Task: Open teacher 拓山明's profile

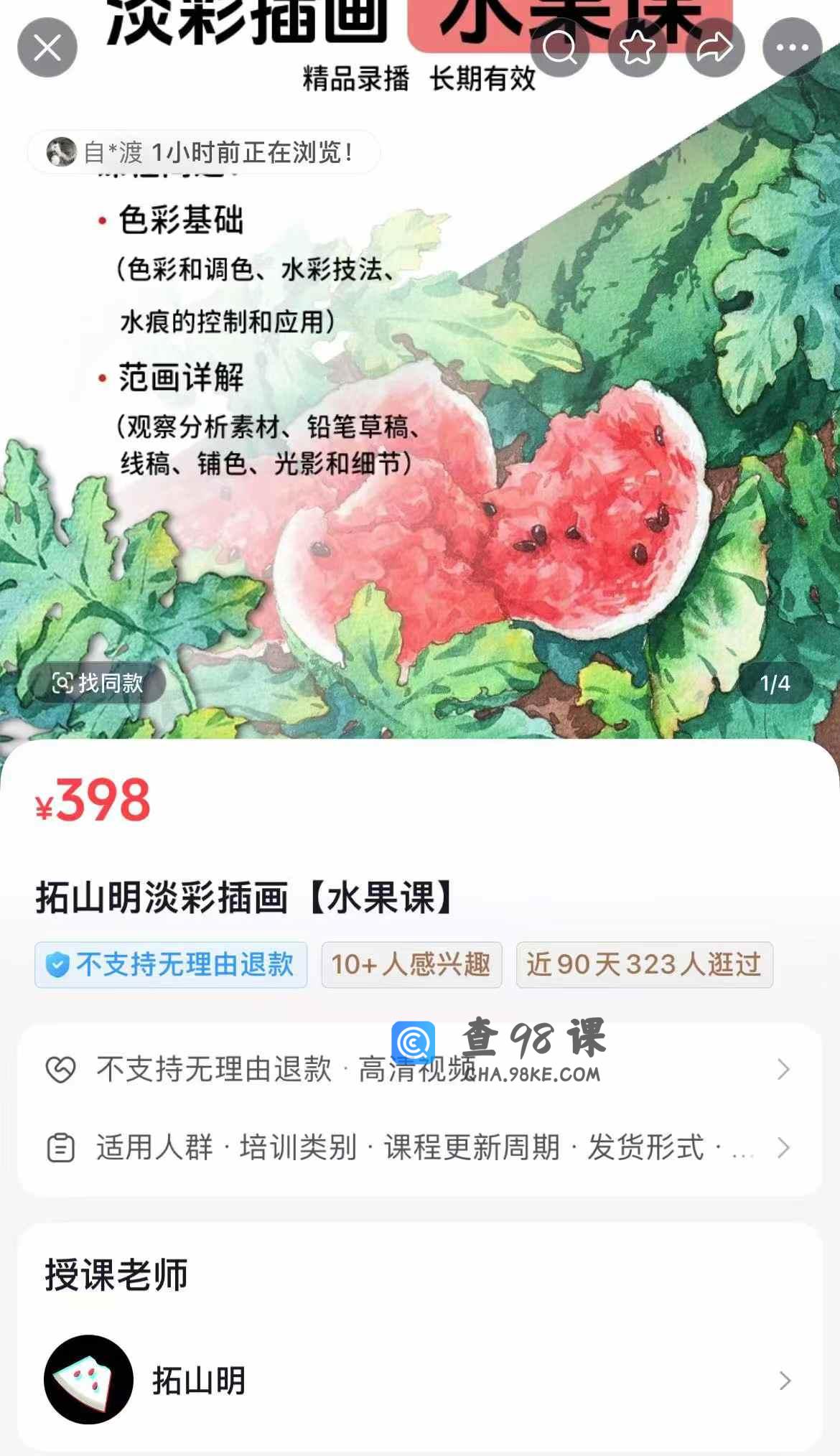Action: 419,1380
